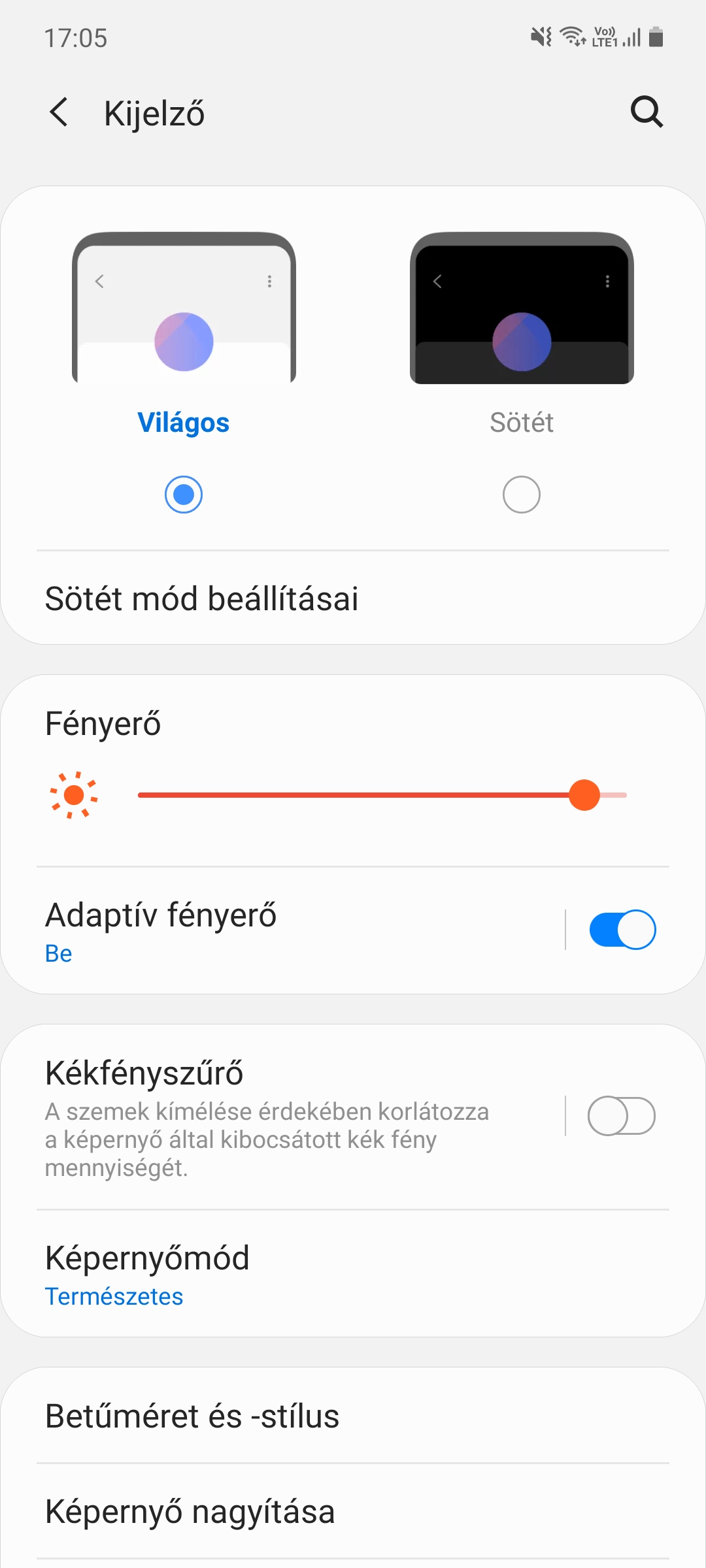Select the Világos light mode radio button
The image size is (706, 1568).
[184, 495]
